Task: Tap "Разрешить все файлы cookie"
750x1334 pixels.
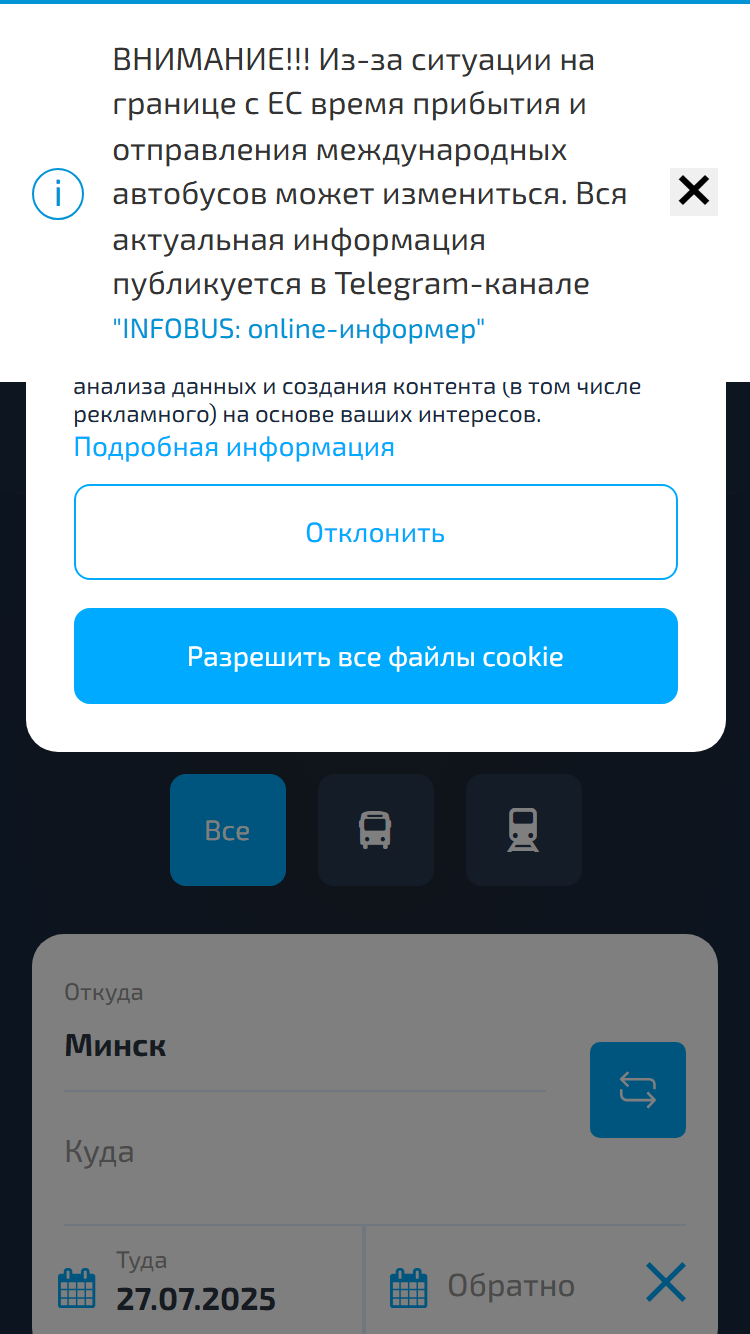Action: coord(376,656)
